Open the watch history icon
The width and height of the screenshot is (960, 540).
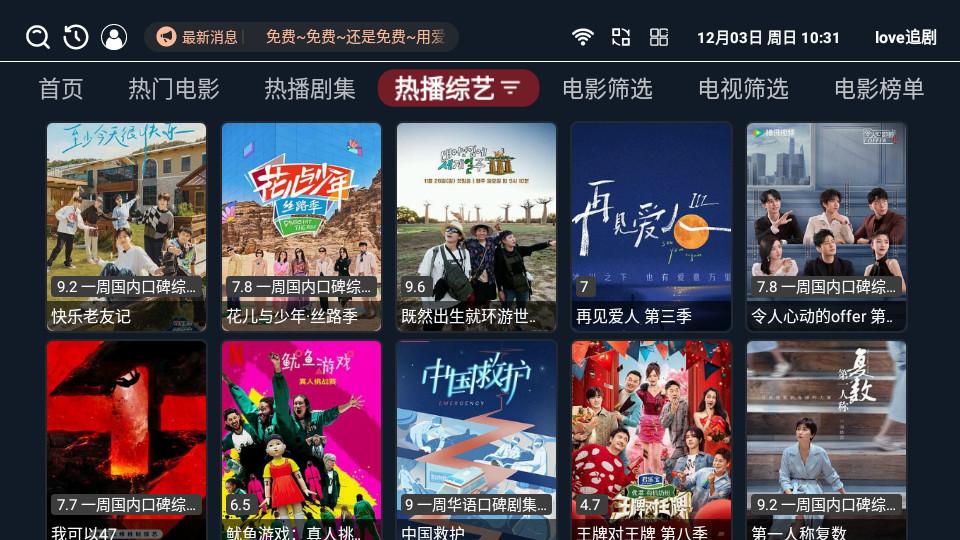(76, 37)
